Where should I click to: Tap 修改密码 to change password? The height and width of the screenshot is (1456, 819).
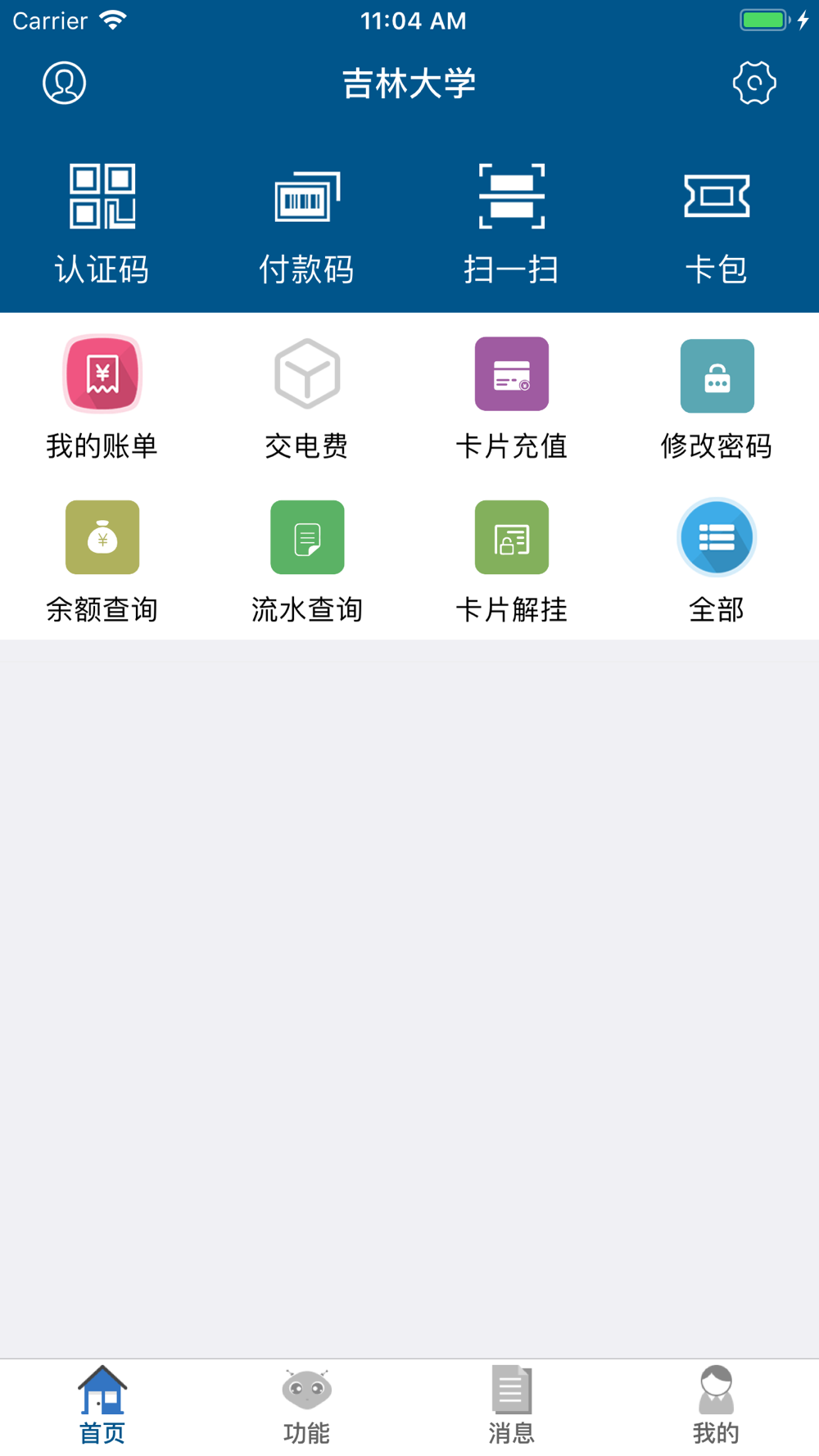point(717,398)
